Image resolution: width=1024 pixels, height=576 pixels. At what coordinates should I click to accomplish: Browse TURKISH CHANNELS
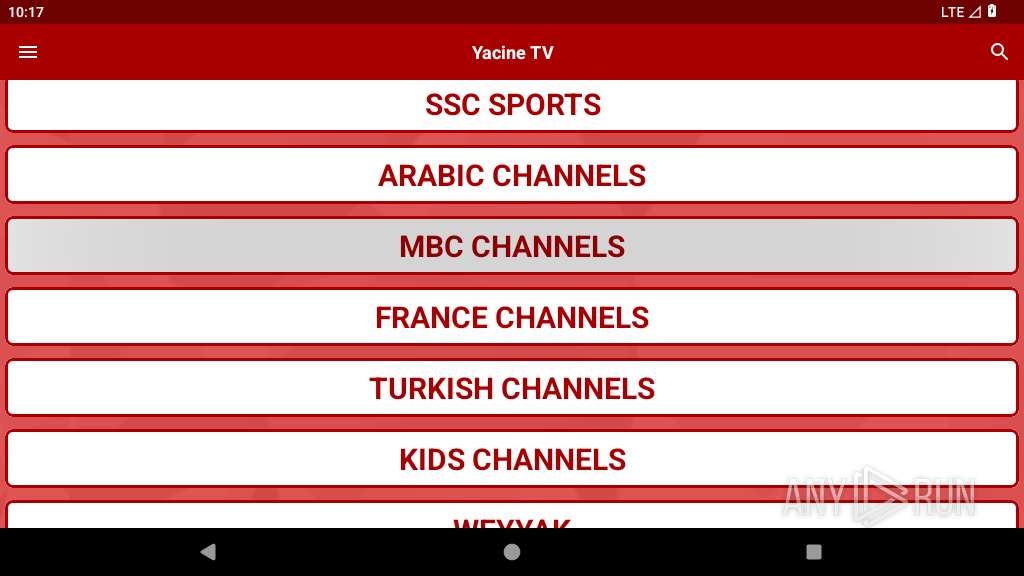coord(512,388)
